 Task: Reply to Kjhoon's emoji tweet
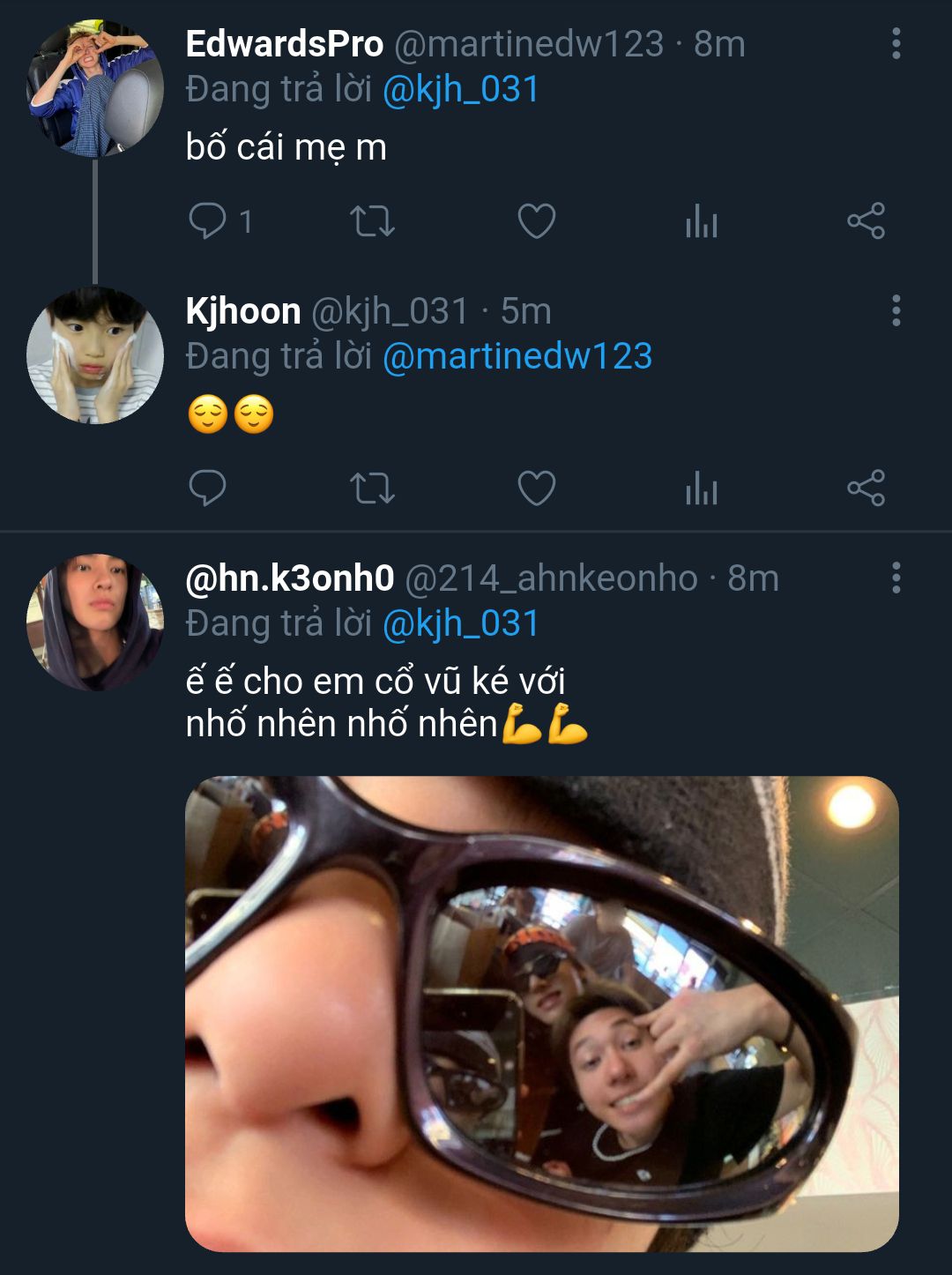coord(208,488)
